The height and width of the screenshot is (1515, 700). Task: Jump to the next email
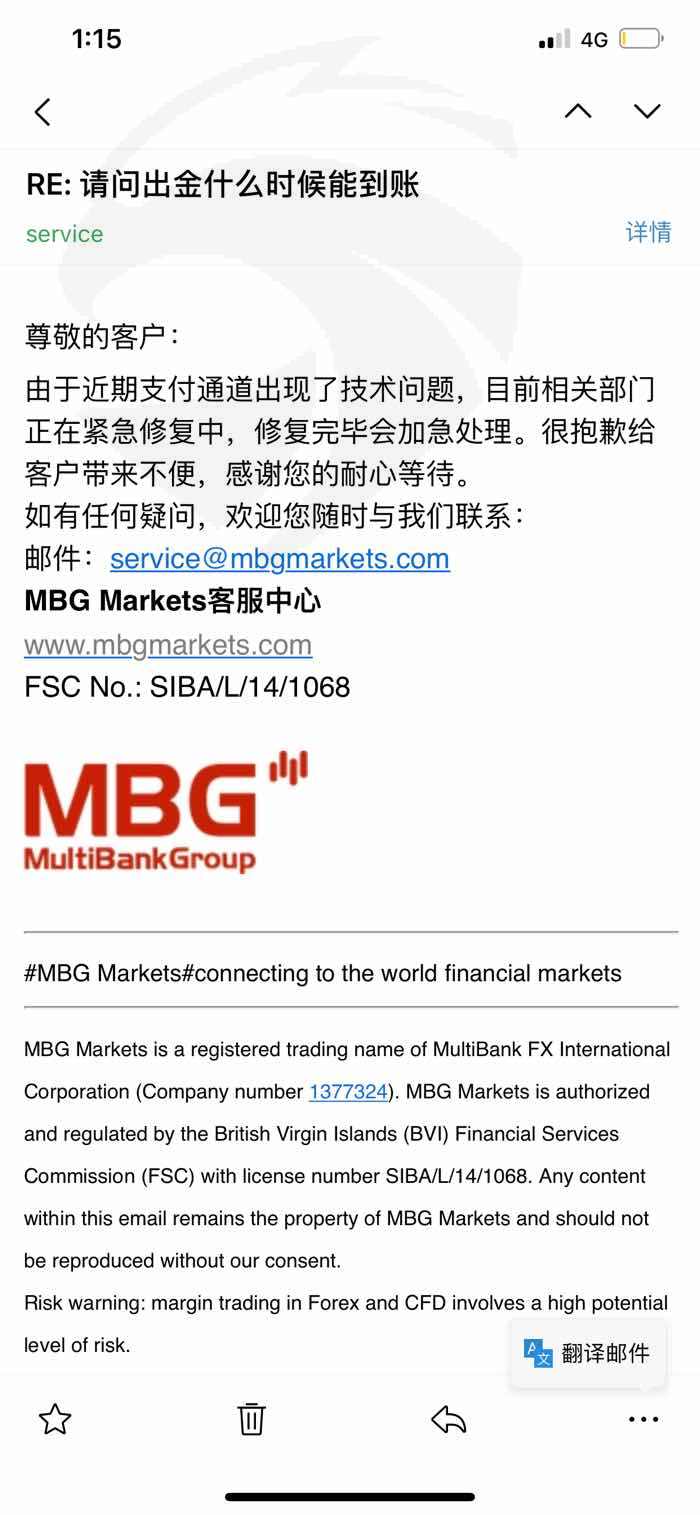tap(648, 111)
